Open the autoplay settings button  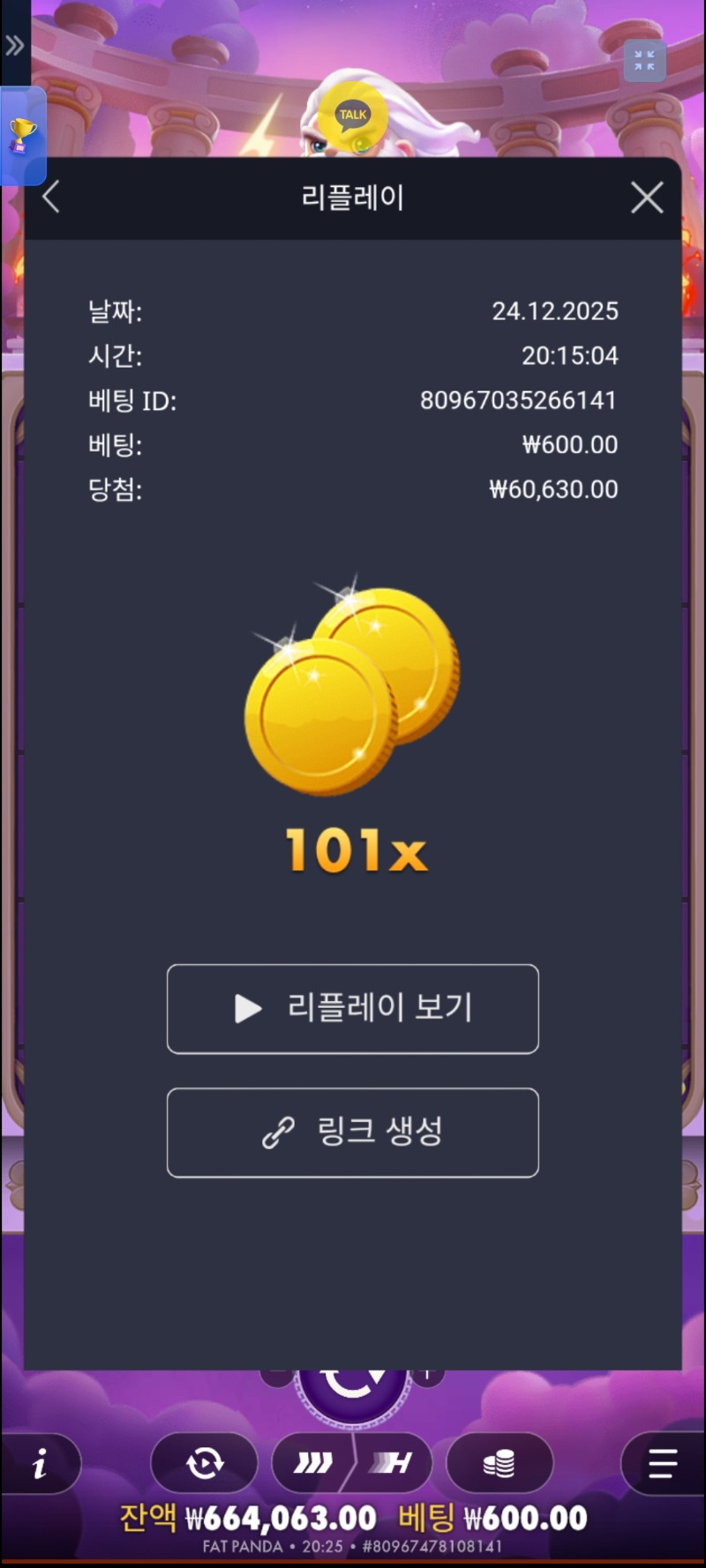[205, 1464]
